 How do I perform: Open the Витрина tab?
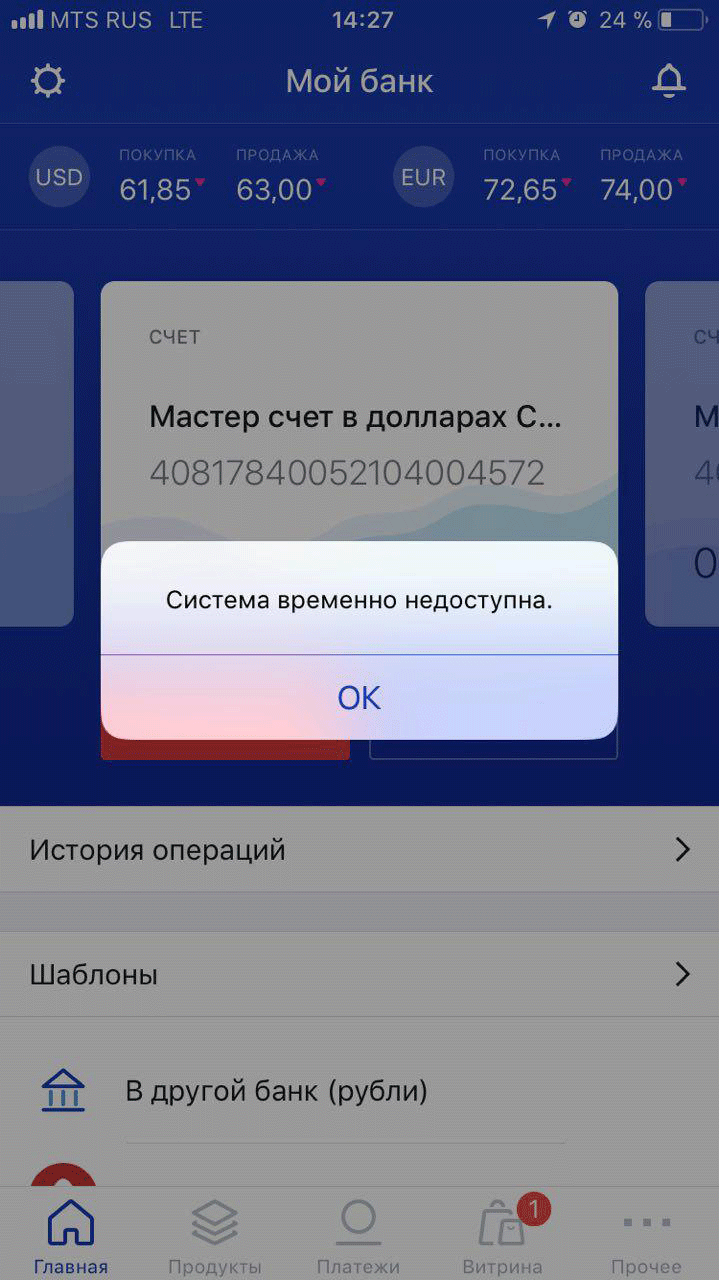click(x=503, y=1238)
